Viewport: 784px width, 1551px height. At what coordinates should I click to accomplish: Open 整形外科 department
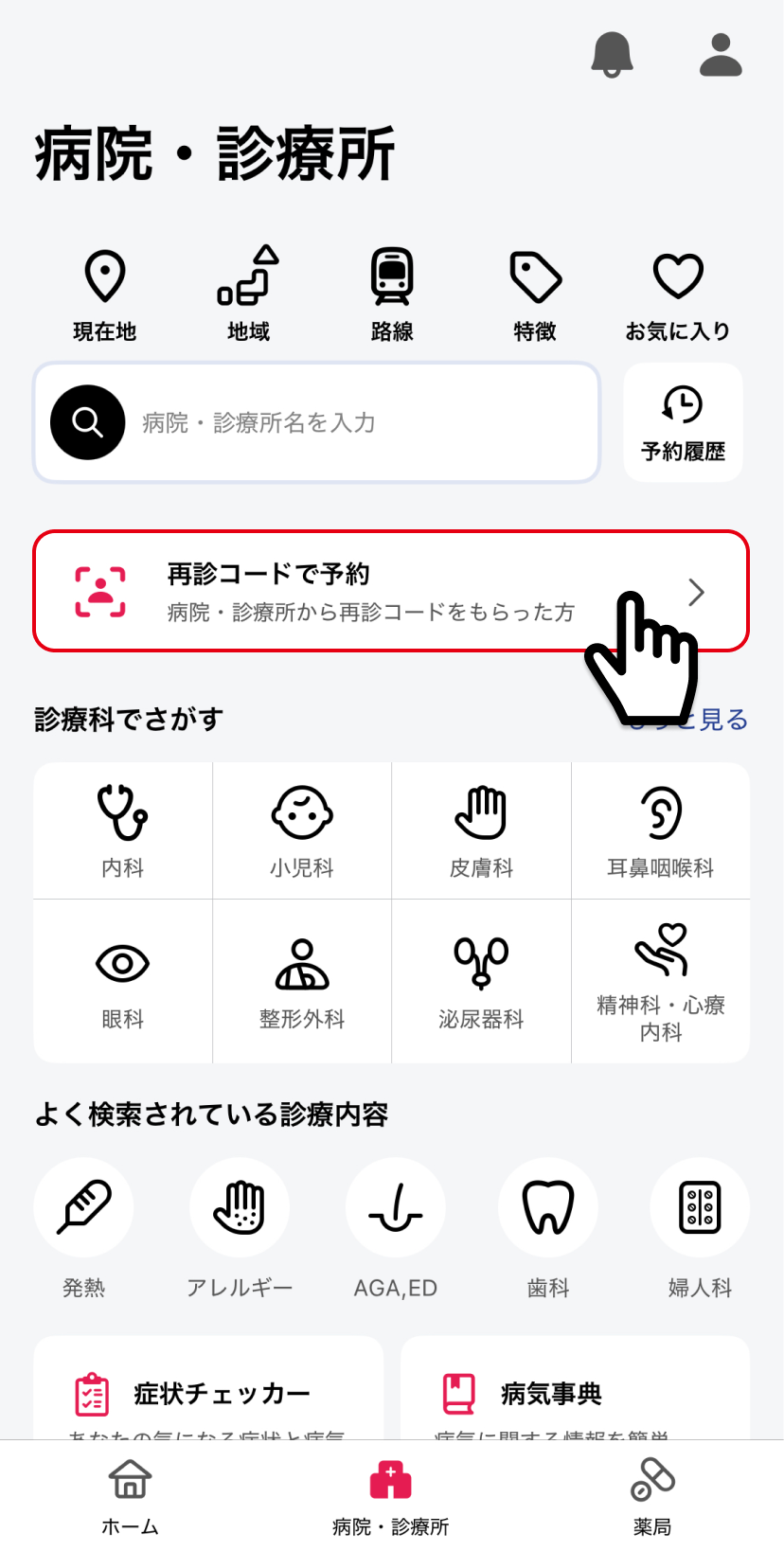[302, 981]
